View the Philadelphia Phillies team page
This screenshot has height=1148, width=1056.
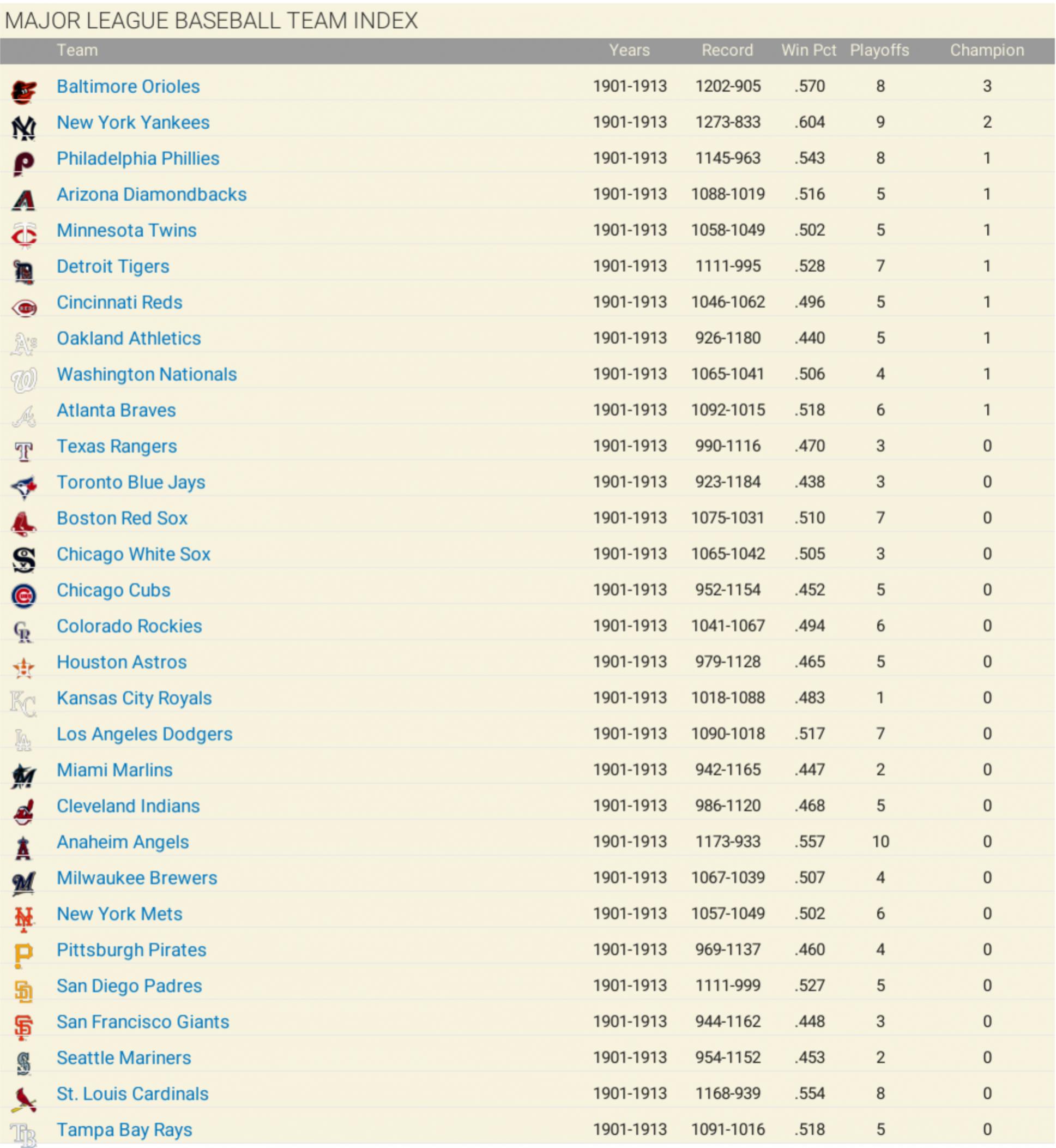click(x=138, y=158)
